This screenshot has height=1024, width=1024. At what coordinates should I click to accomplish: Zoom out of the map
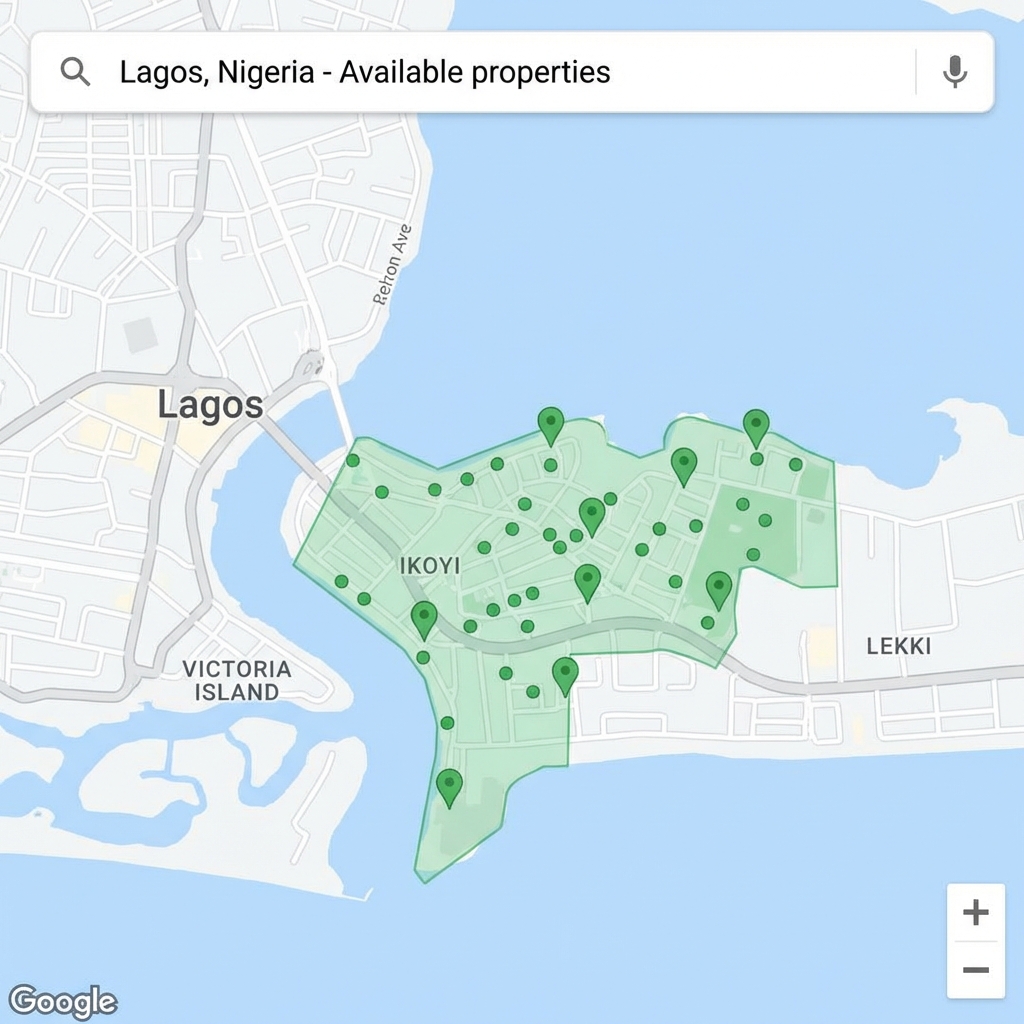click(975, 970)
